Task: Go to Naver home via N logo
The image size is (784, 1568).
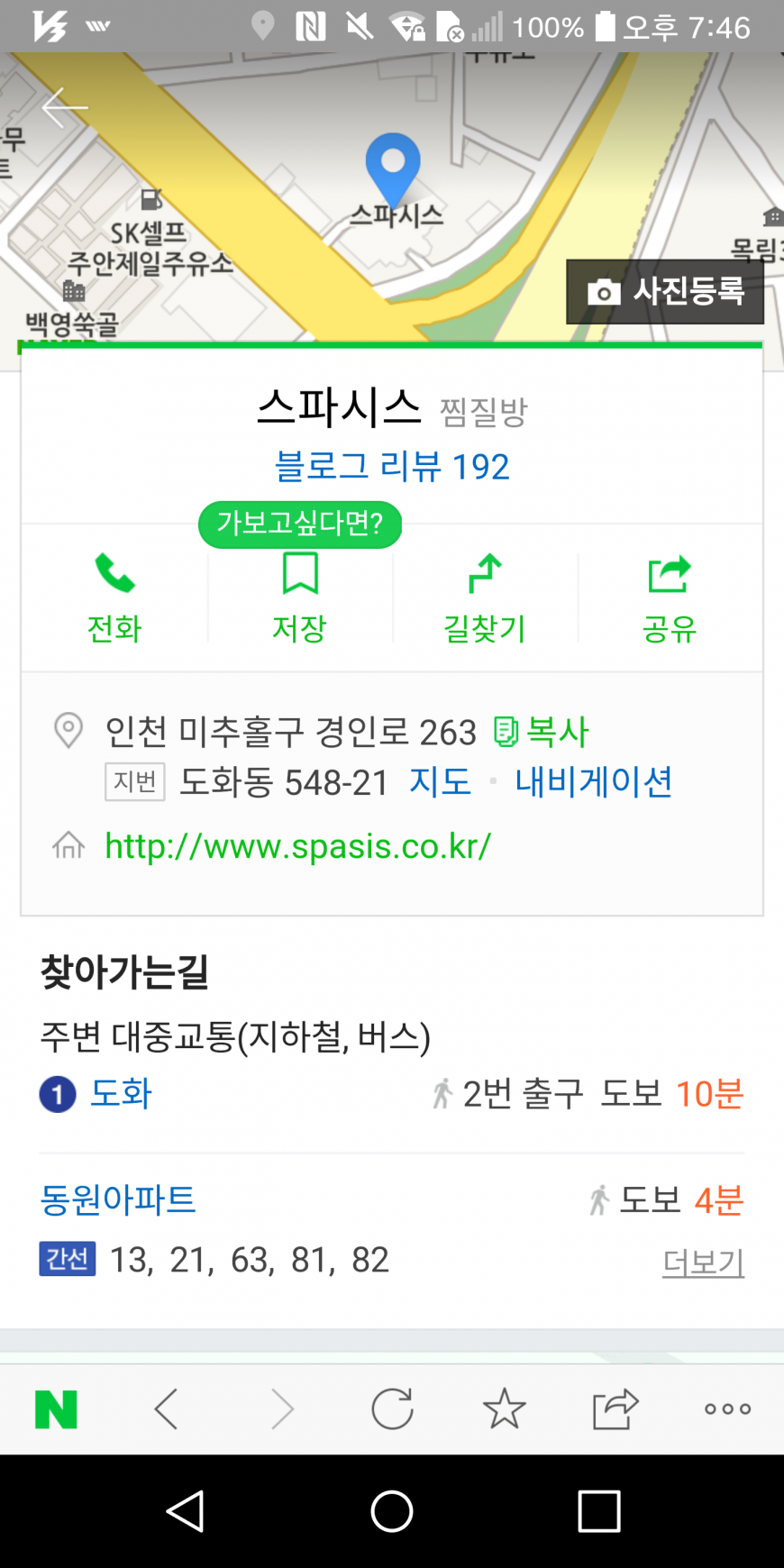Action: [x=56, y=1409]
